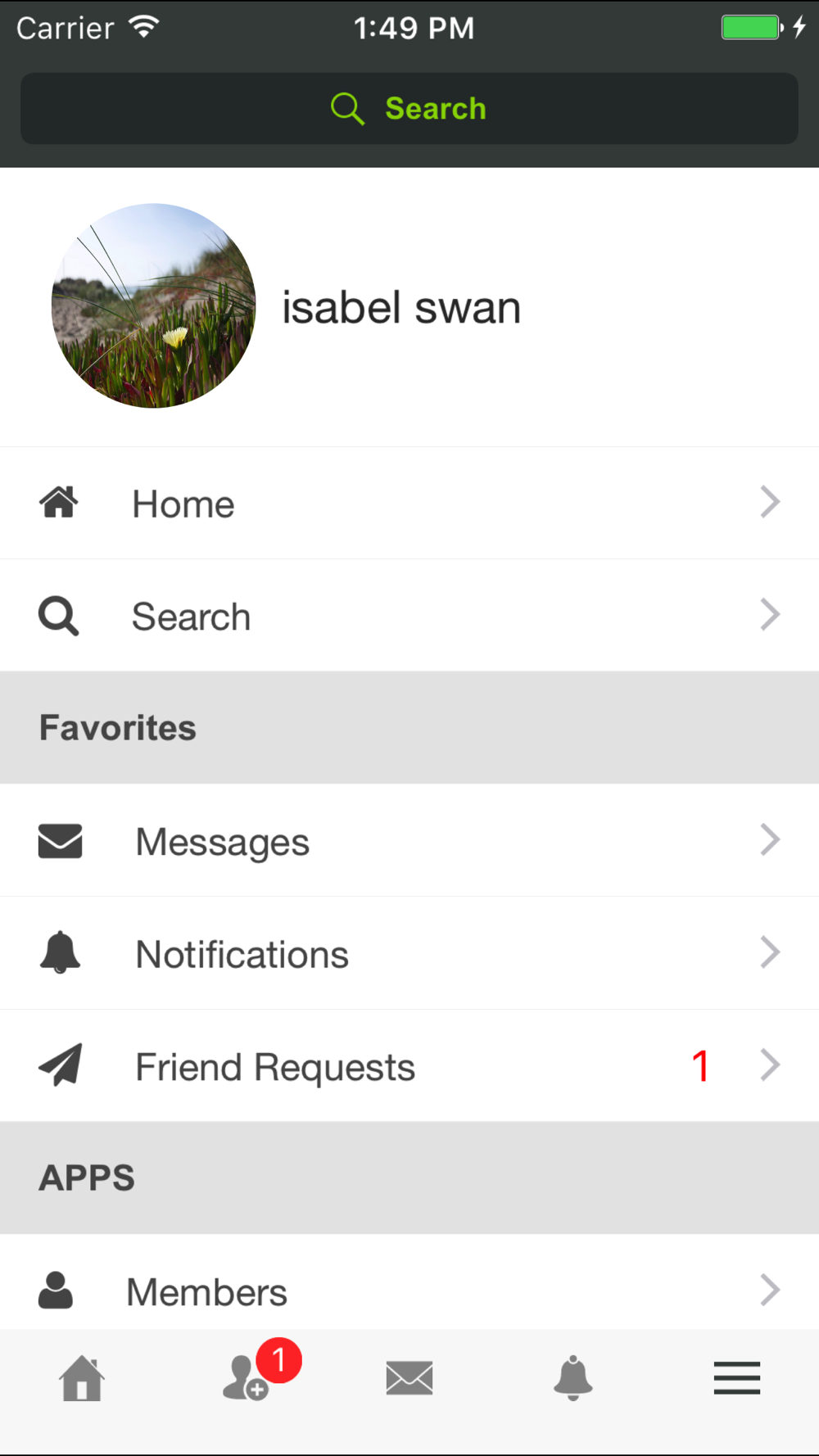Open the Notifications row

[x=409, y=953]
